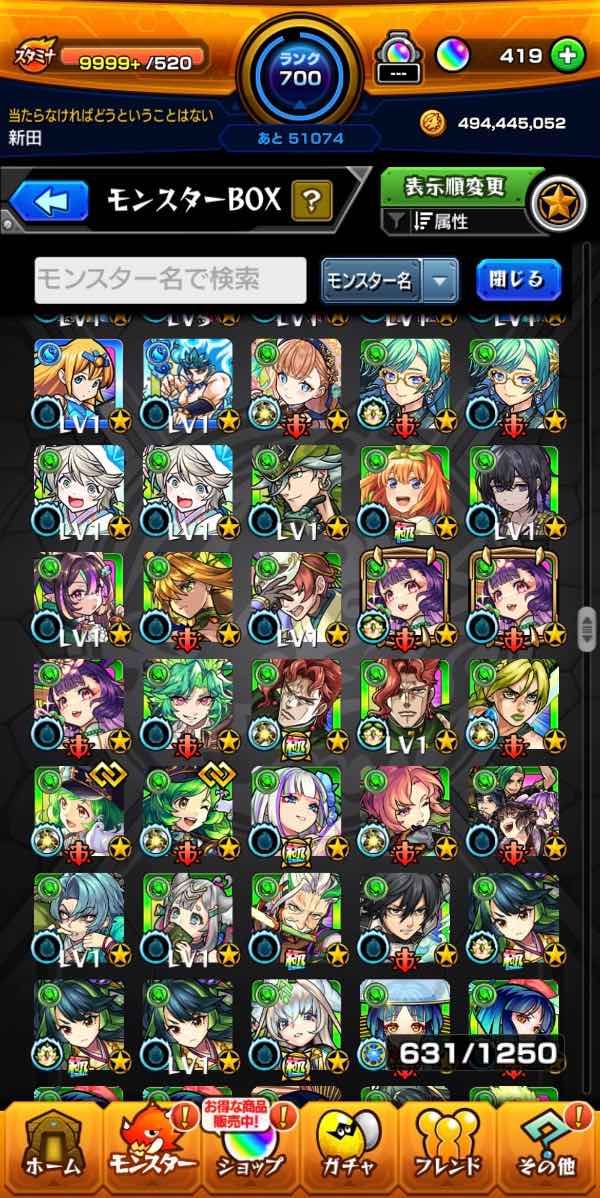
Task: Tap 表示順変更 to change the sort order
Action: pos(454,186)
